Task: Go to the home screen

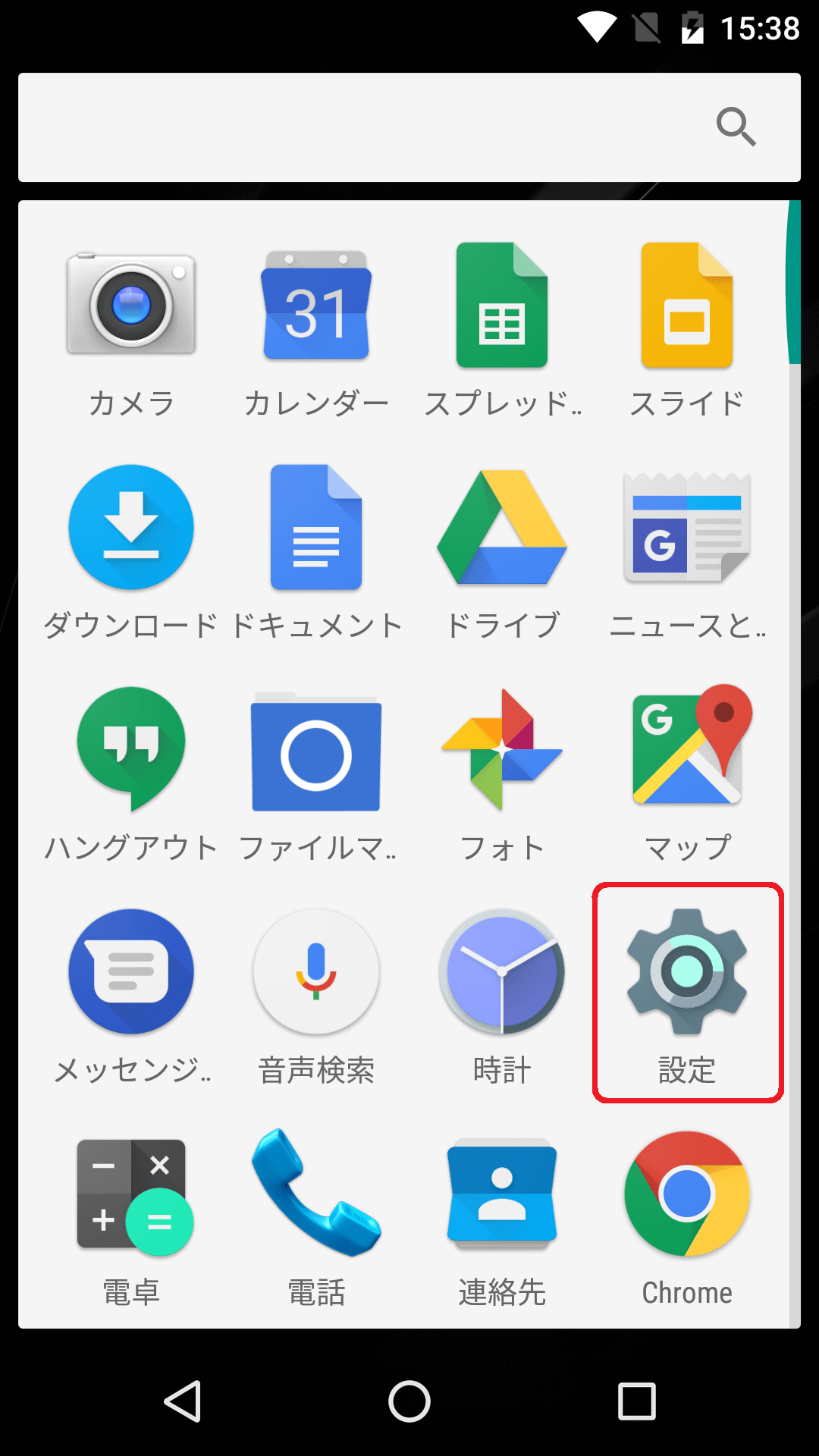Action: point(409,1401)
